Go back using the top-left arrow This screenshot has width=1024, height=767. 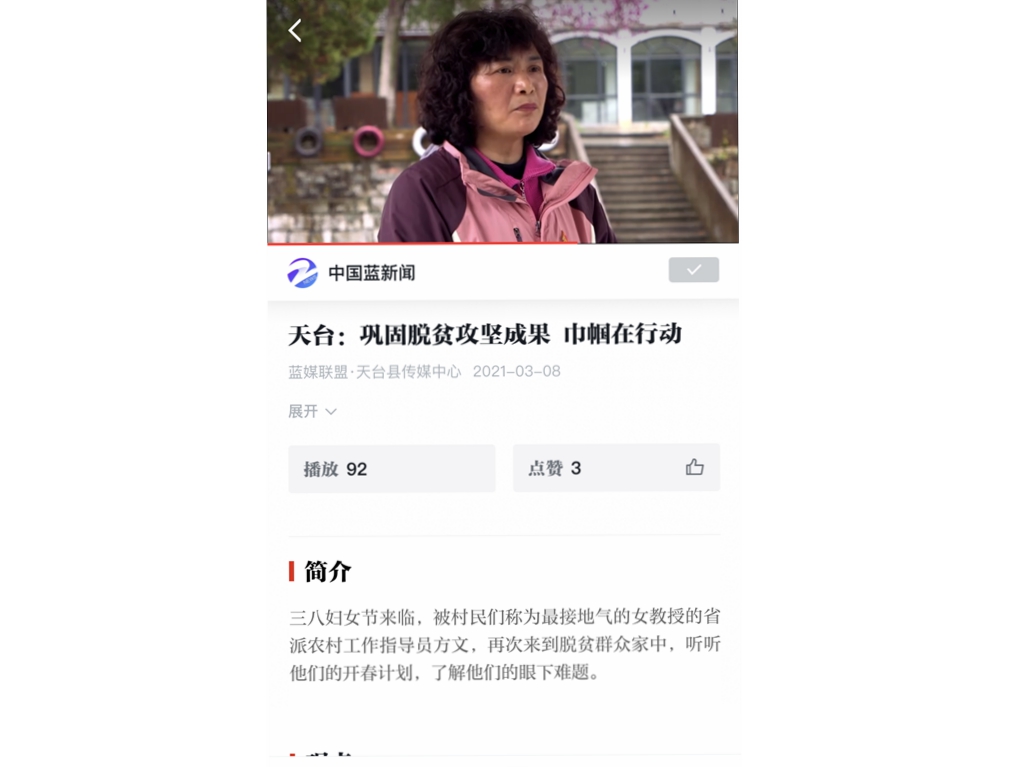coord(295,31)
